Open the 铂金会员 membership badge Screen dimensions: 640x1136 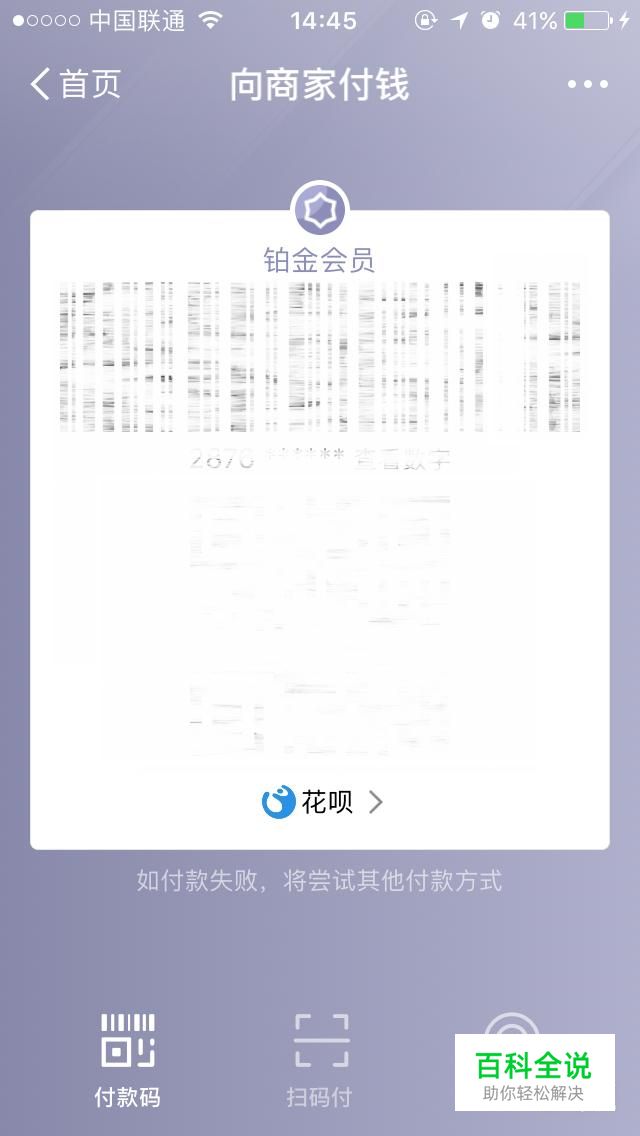coord(320,229)
